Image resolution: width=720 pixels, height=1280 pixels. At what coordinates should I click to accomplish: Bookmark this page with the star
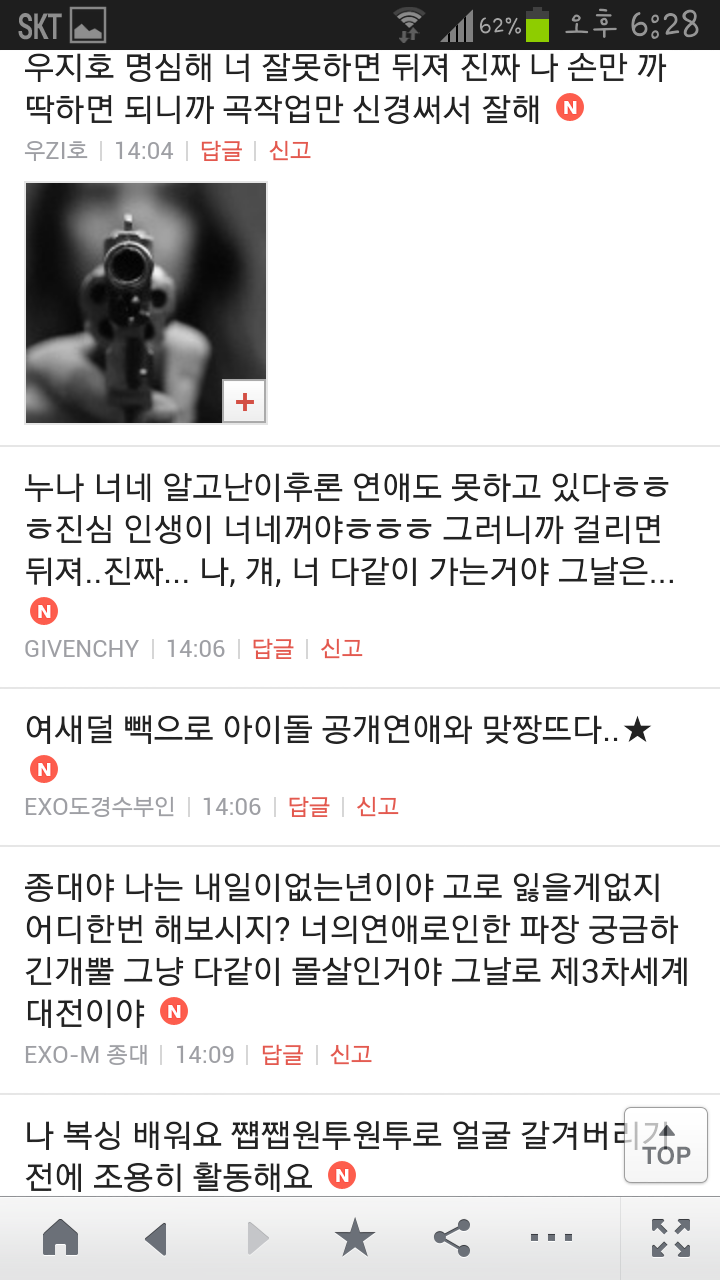354,1239
